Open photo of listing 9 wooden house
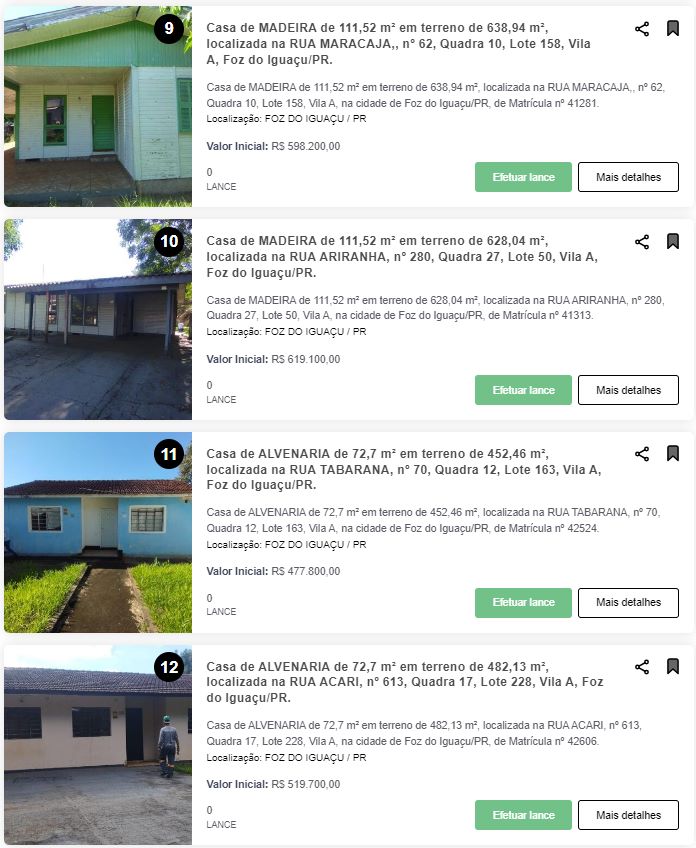Screen dimensions: 696x848 (97, 110)
